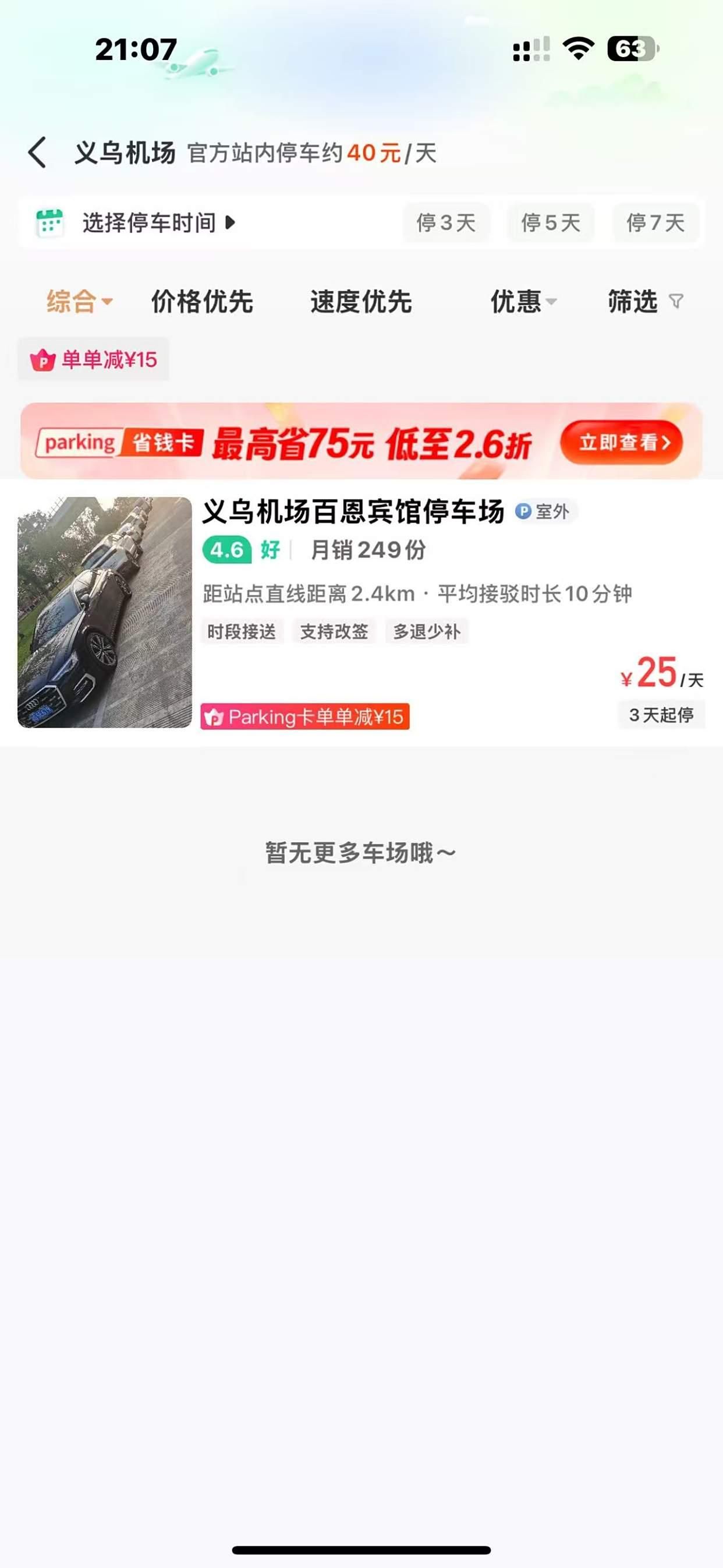This screenshot has height=1568, width=723.
Task: Select the 停5天 quick option
Action: click(550, 223)
